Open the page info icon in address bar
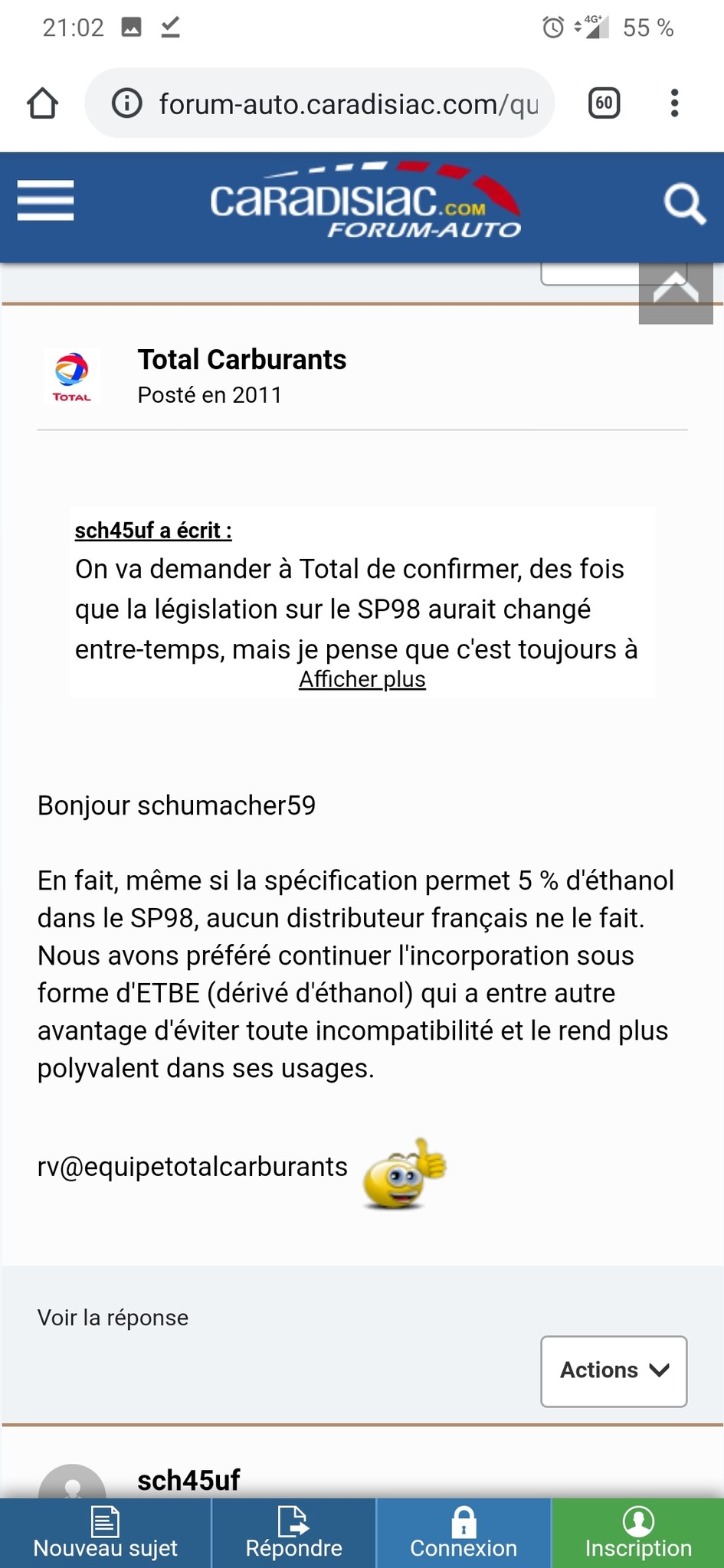 (x=127, y=103)
